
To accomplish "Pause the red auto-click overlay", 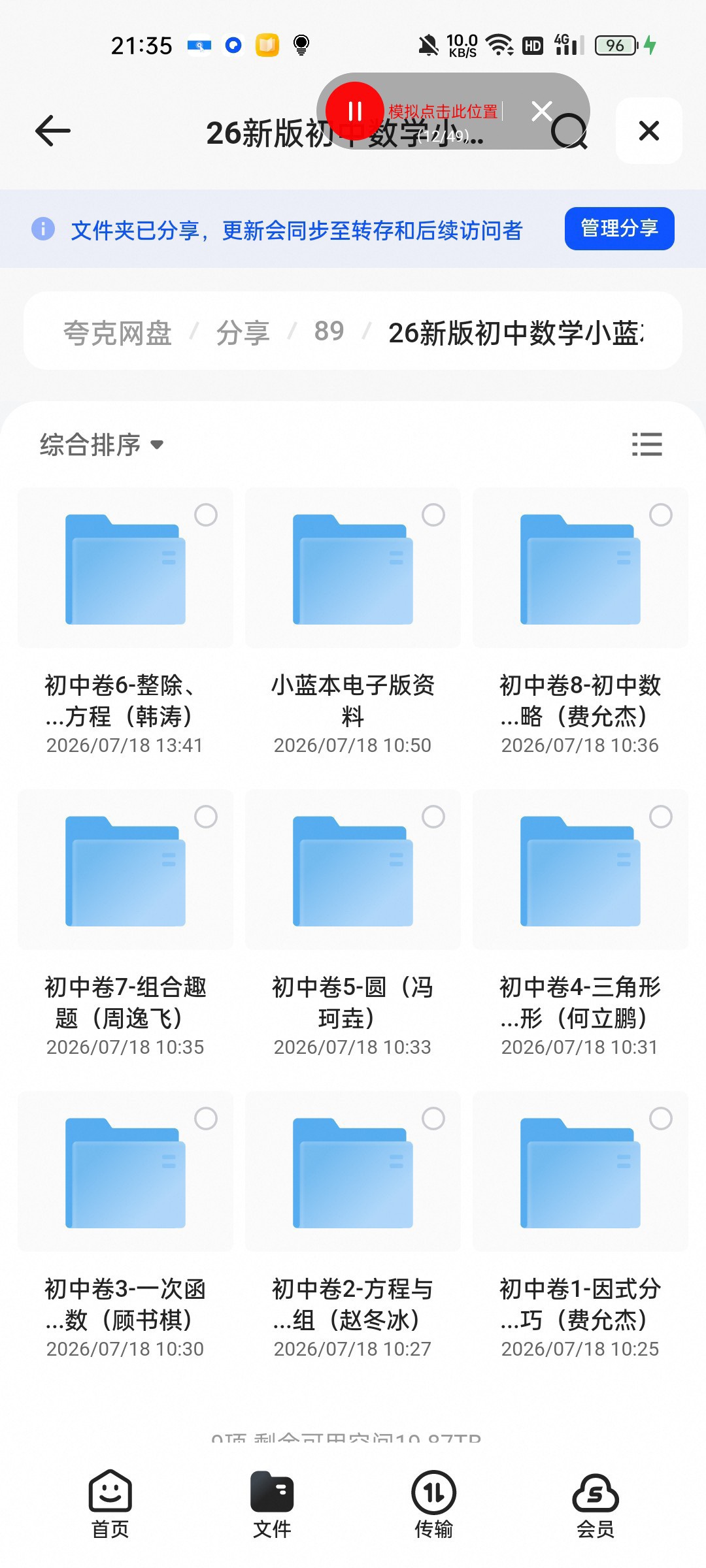I will (354, 111).
